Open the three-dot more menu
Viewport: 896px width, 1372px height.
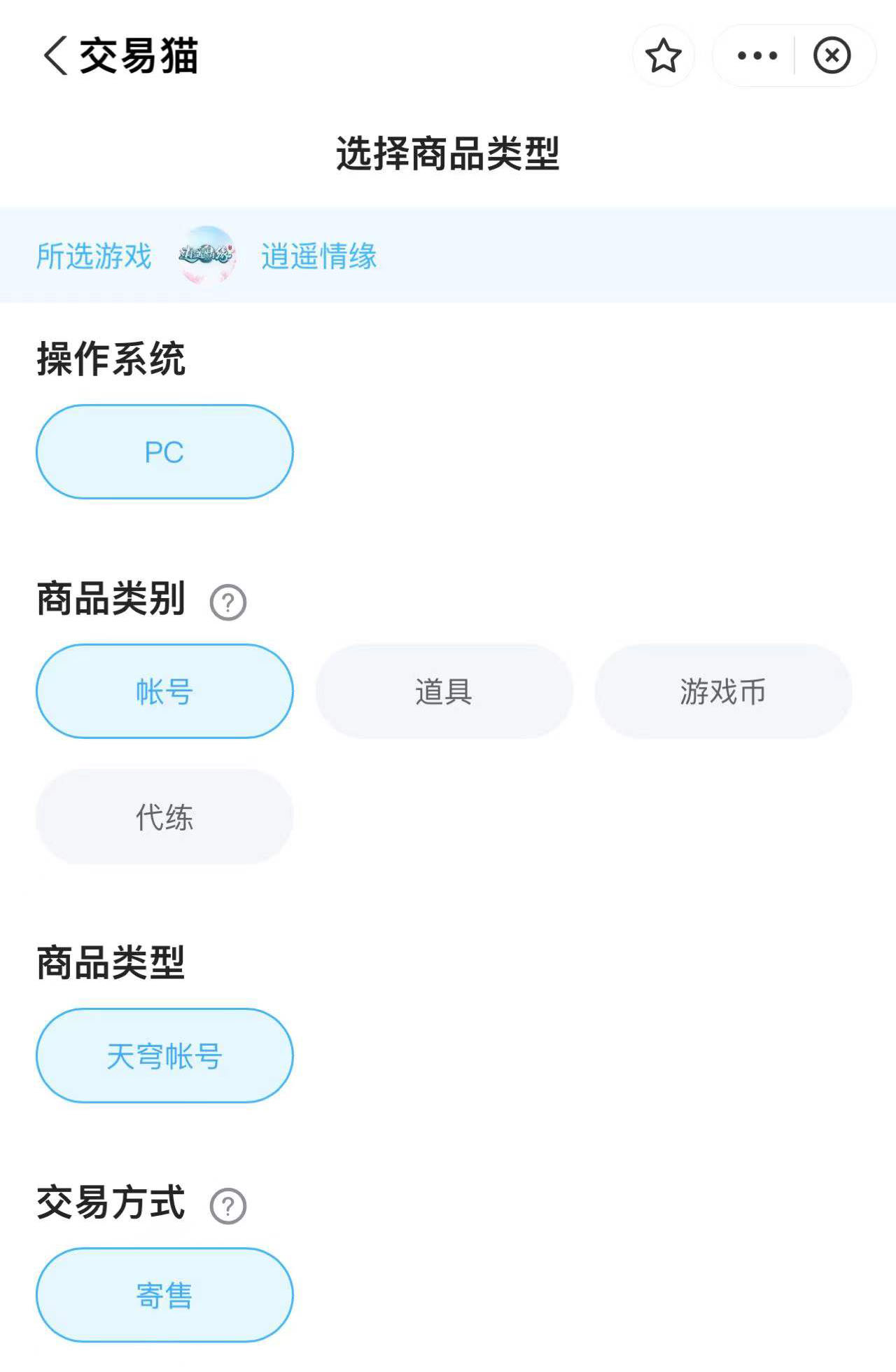tap(757, 56)
